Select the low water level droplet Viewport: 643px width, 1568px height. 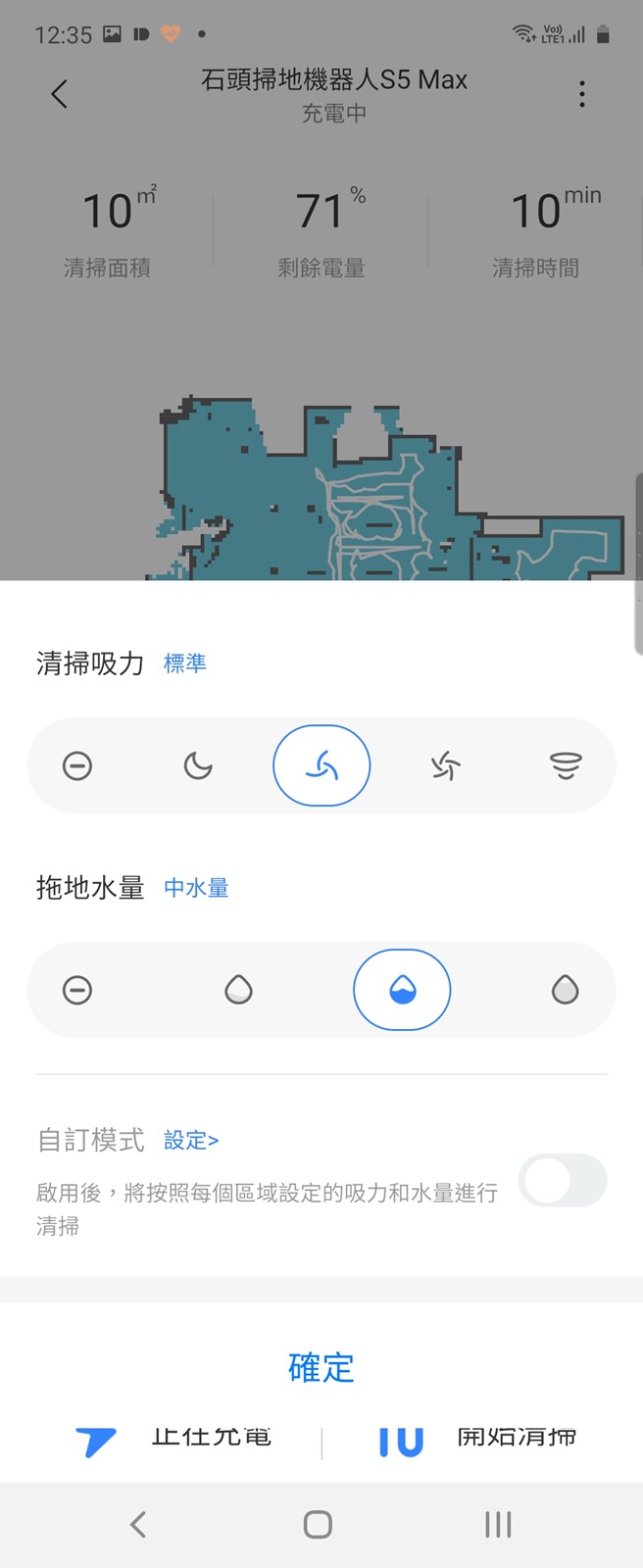click(x=238, y=990)
